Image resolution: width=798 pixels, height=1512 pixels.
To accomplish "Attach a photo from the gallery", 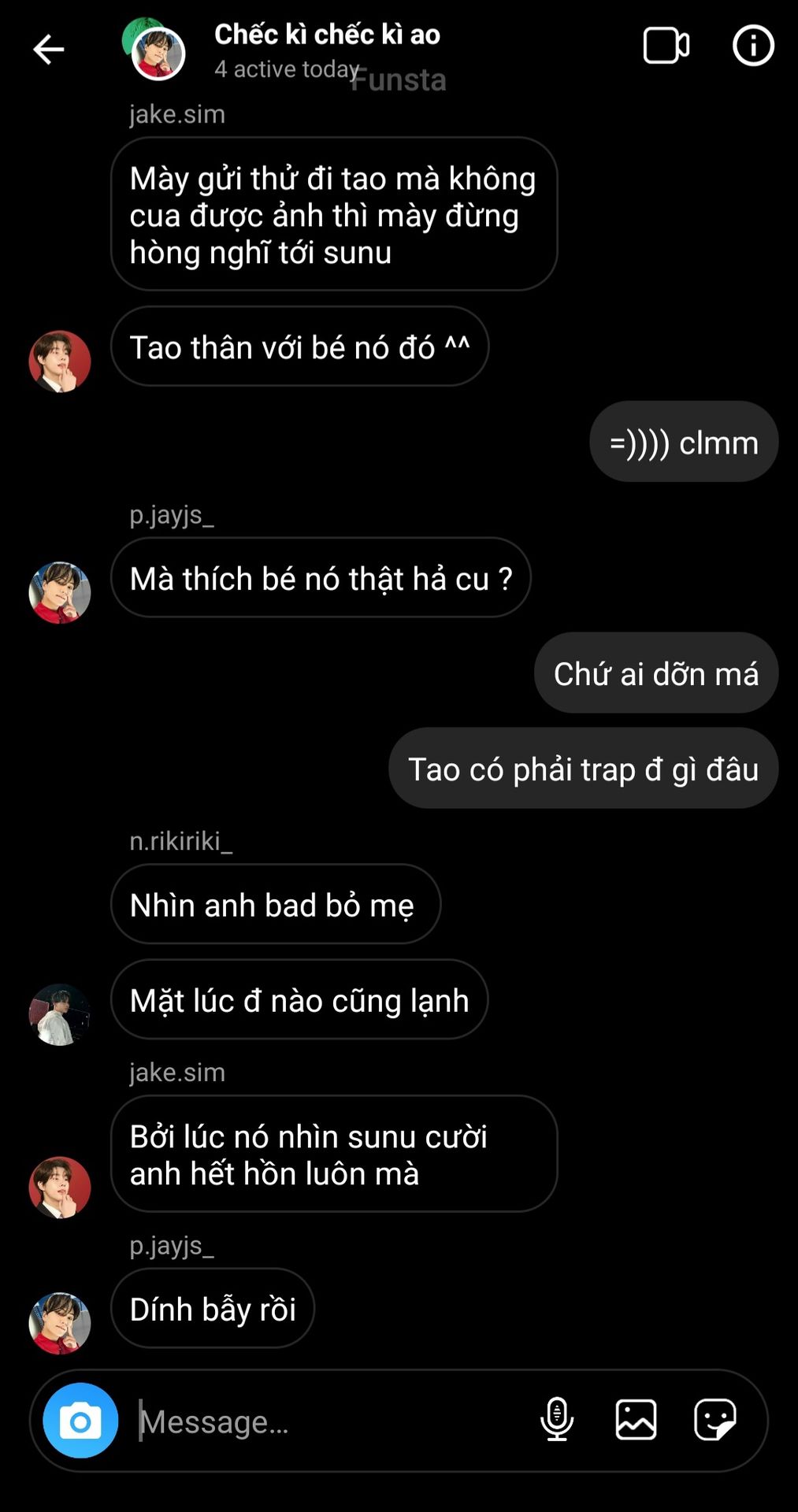I will point(636,1420).
